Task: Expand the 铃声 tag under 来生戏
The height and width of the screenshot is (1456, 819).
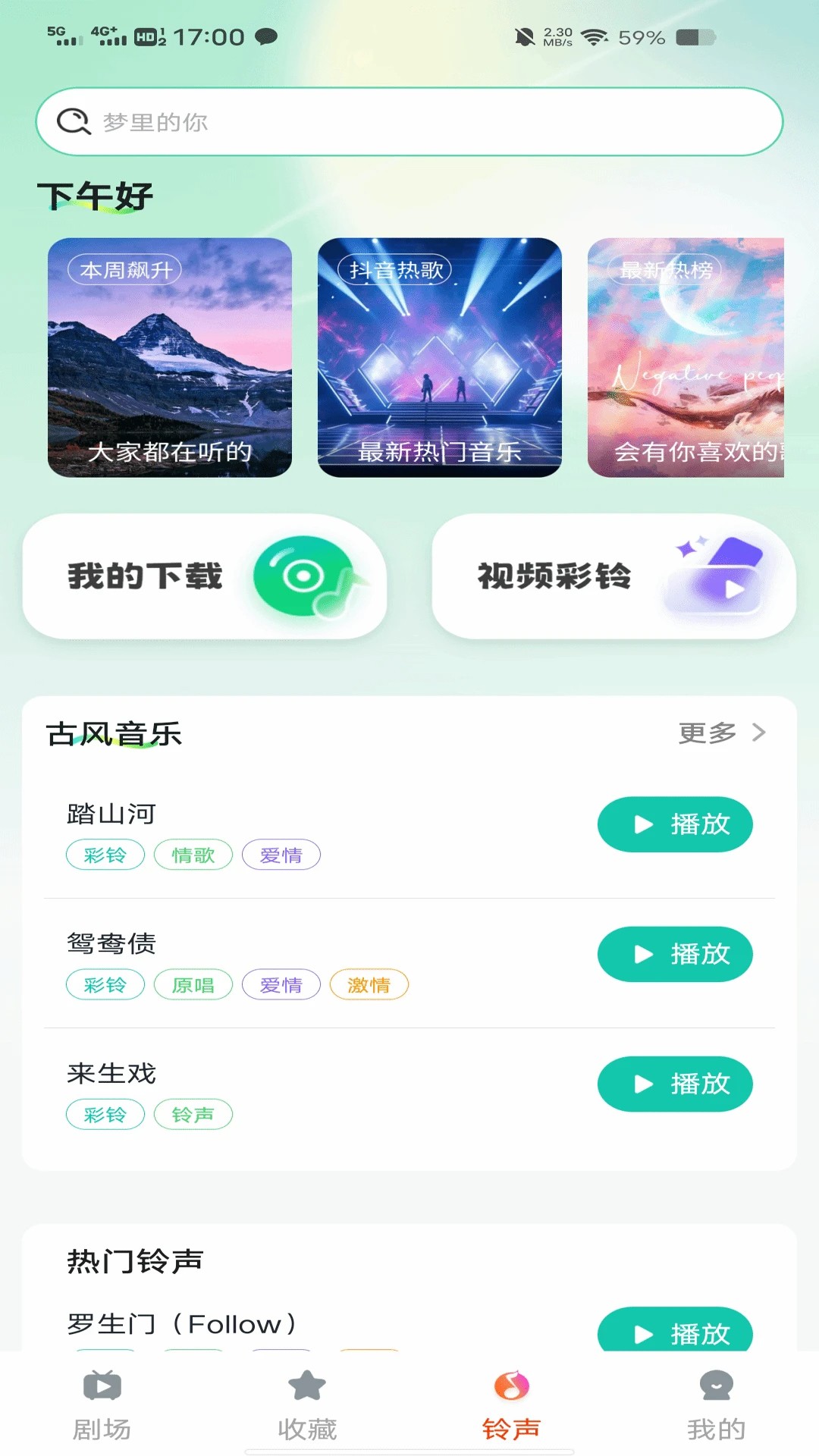Action: tap(193, 1114)
